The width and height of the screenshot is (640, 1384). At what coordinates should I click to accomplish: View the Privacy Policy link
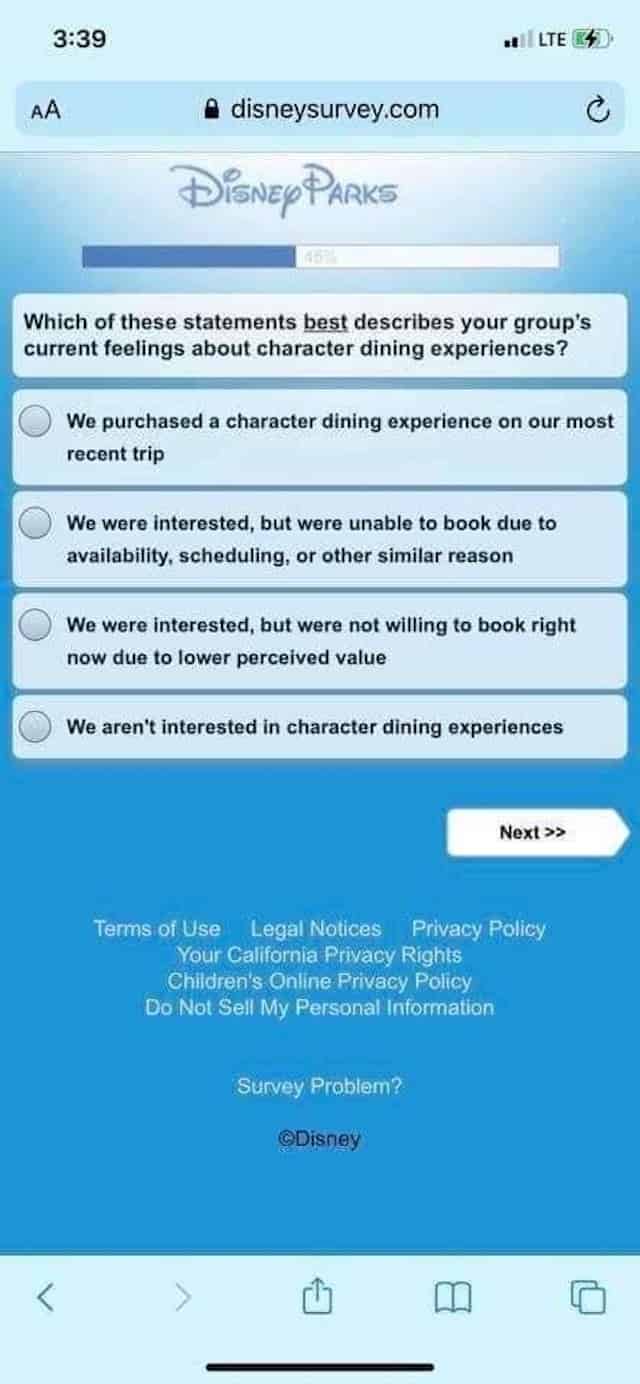click(x=479, y=929)
